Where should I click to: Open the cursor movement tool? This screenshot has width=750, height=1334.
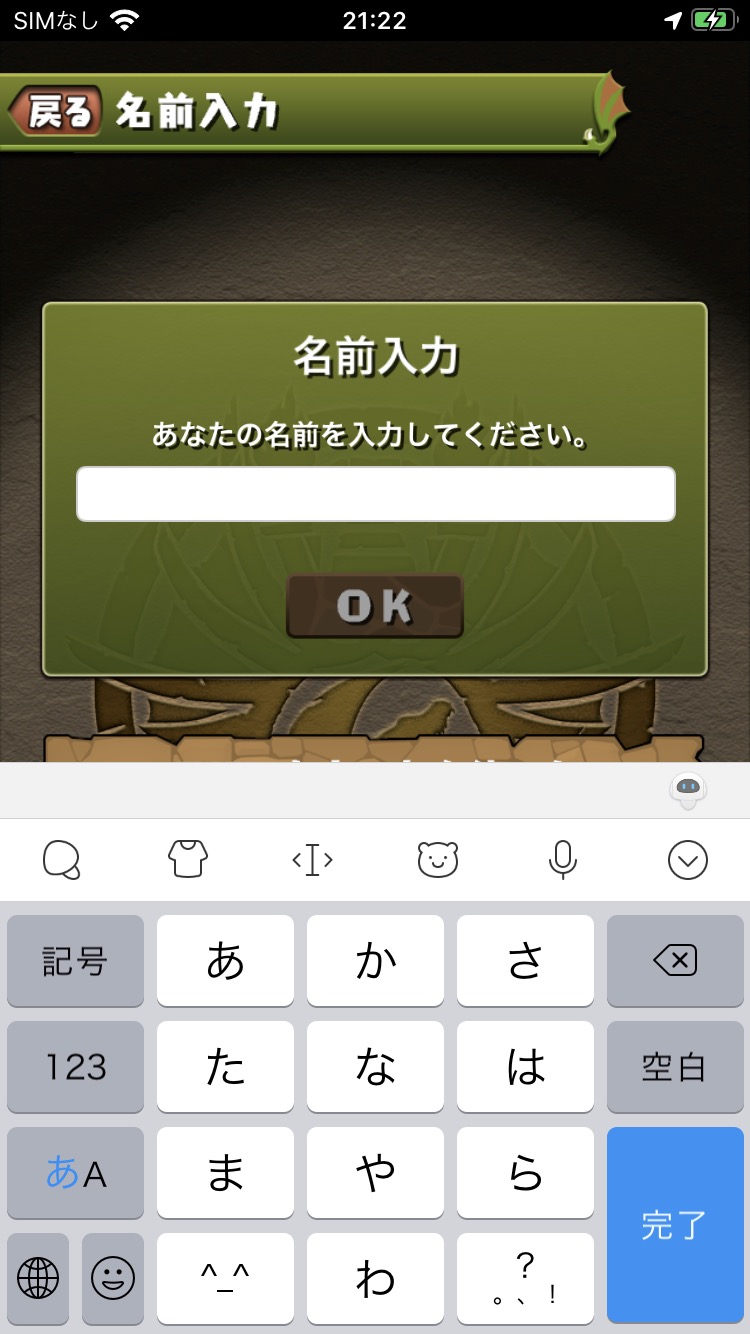point(312,859)
